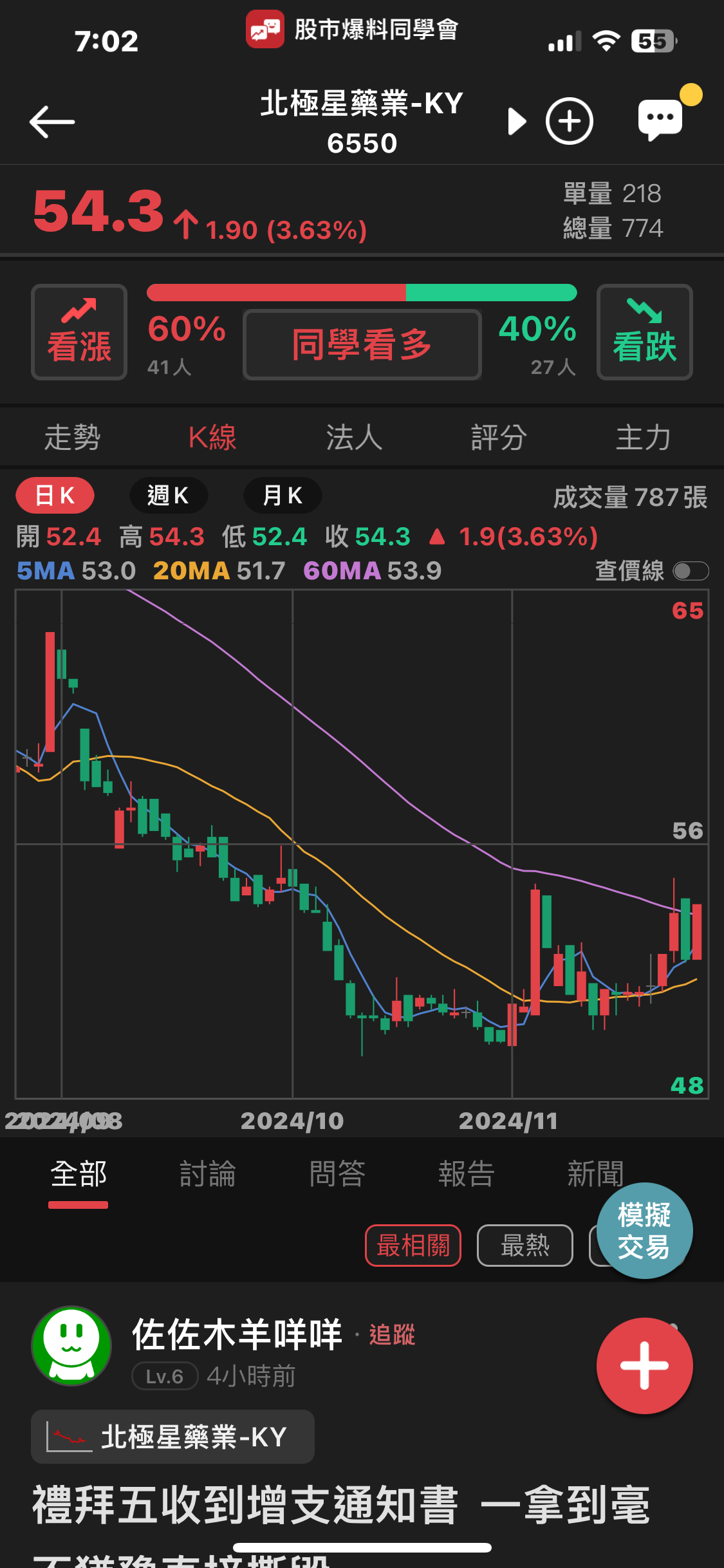Open the 主力 tab
The height and width of the screenshot is (1568, 724).
643,438
